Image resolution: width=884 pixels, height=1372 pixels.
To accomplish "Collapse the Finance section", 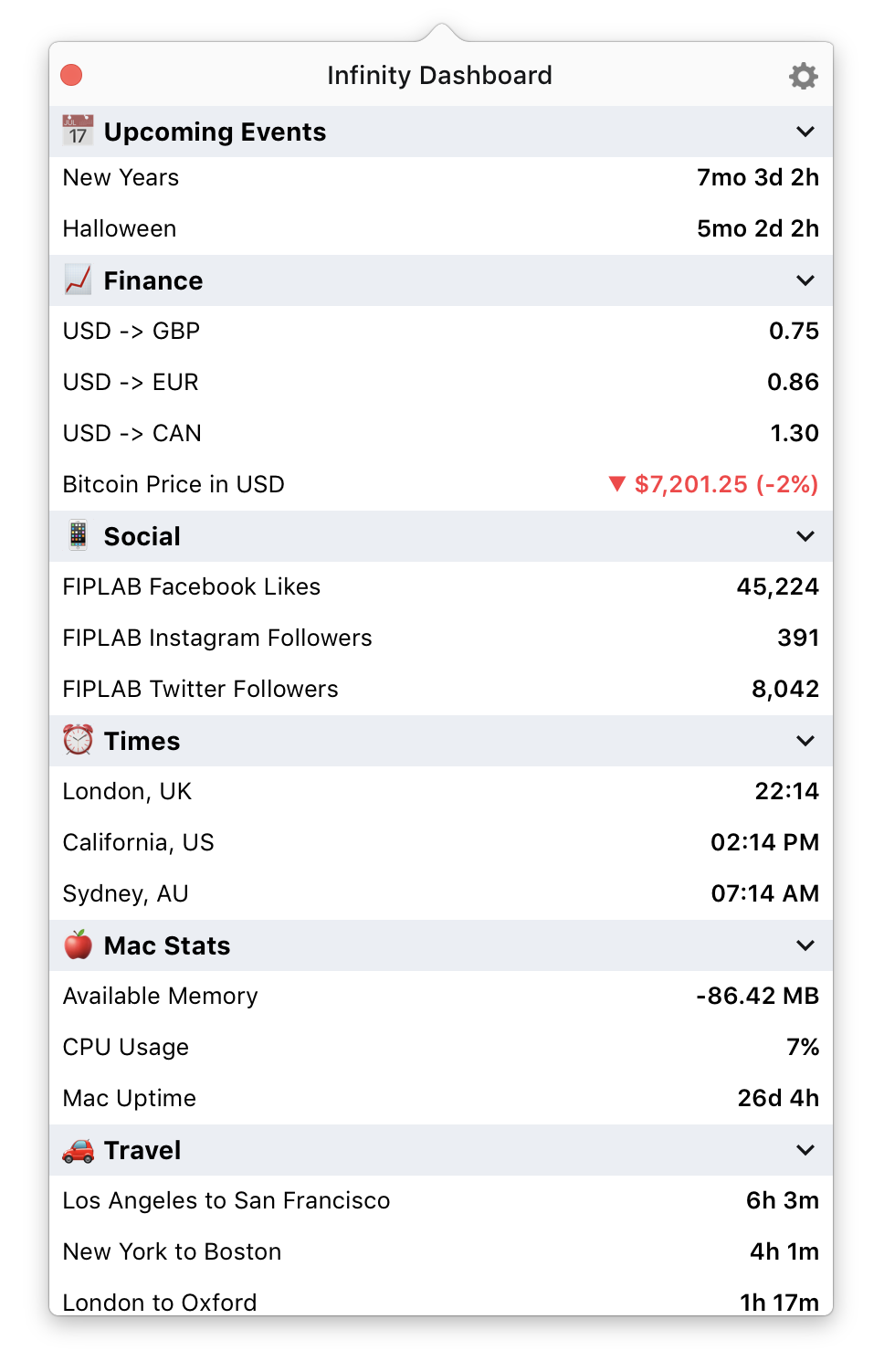I will pyautogui.click(x=805, y=280).
